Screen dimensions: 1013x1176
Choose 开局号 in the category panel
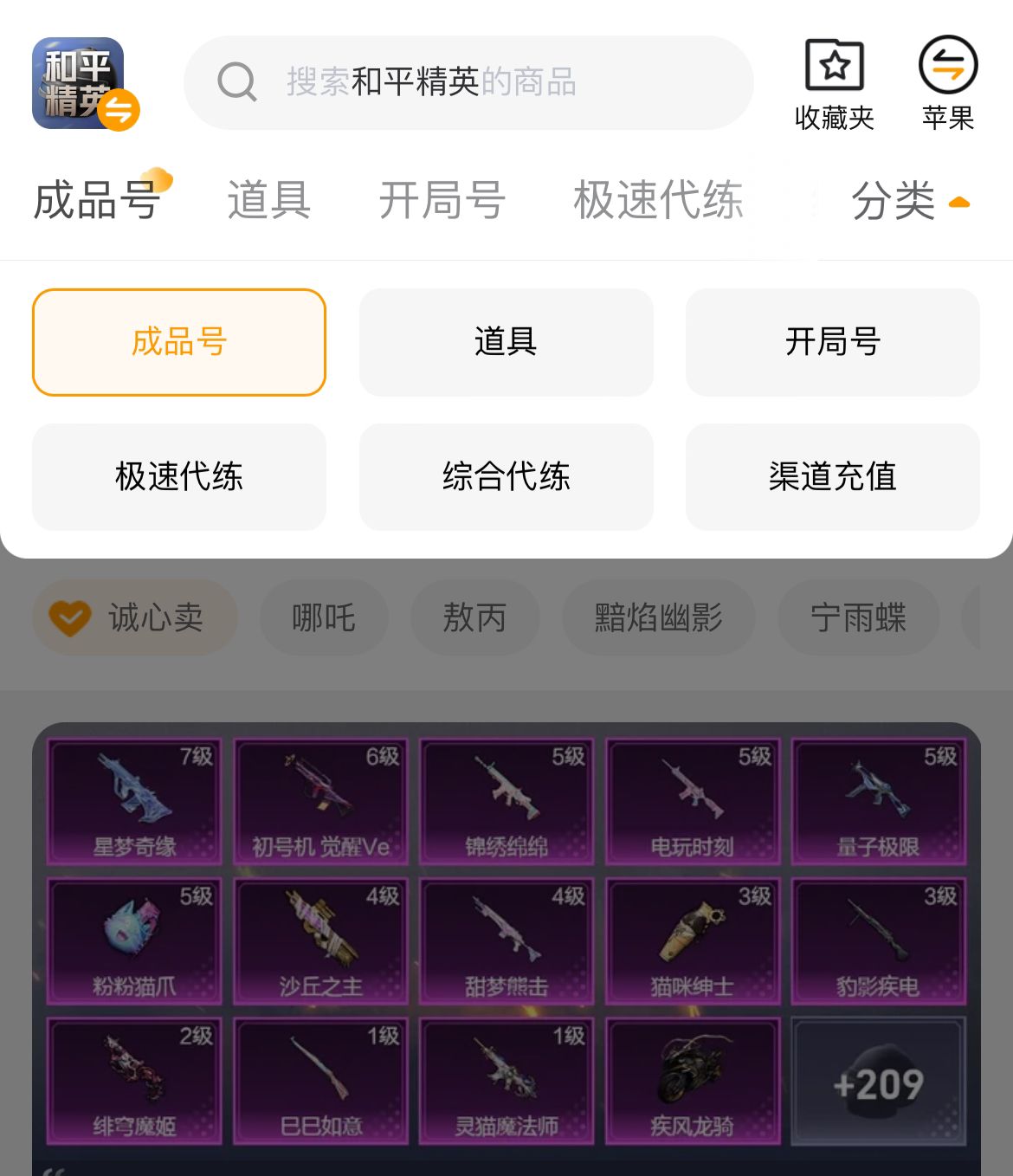tap(832, 342)
